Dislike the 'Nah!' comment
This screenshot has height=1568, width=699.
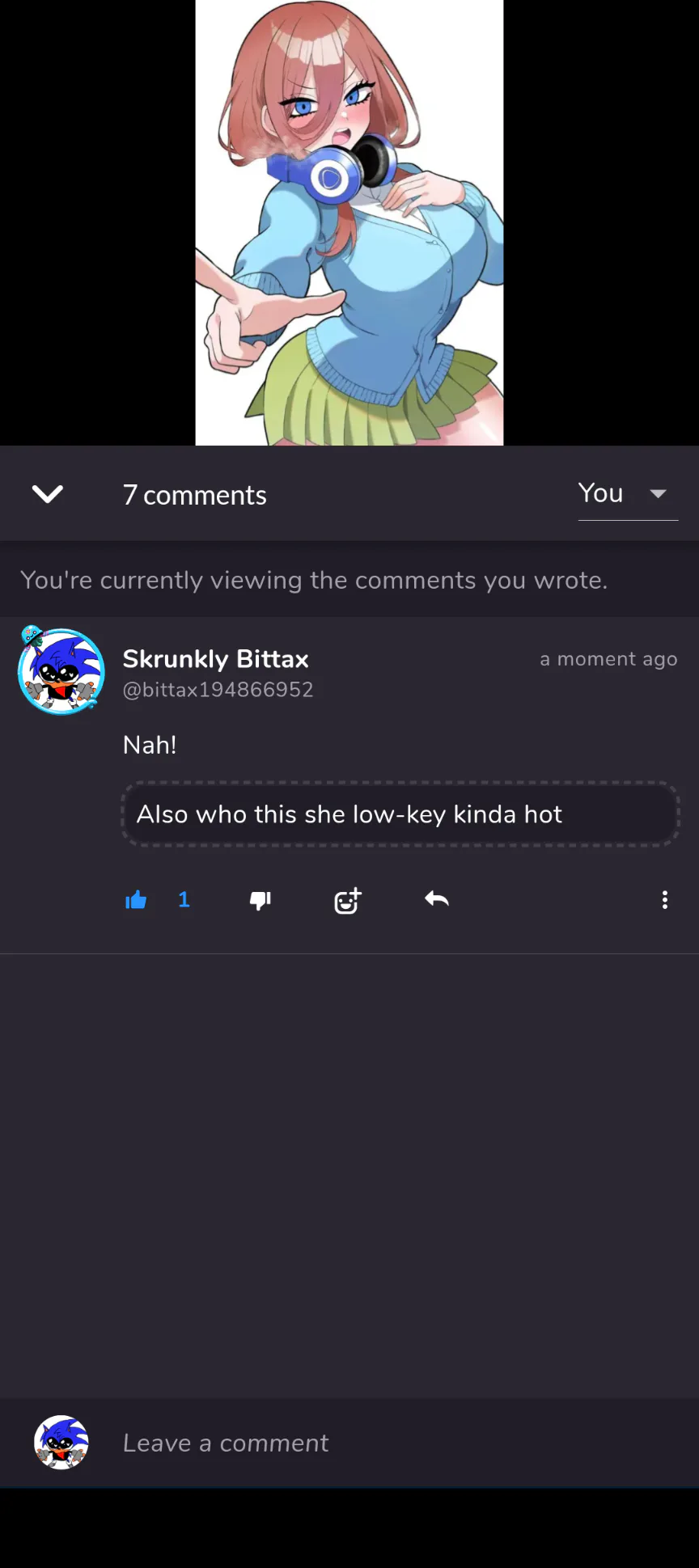pos(261,900)
